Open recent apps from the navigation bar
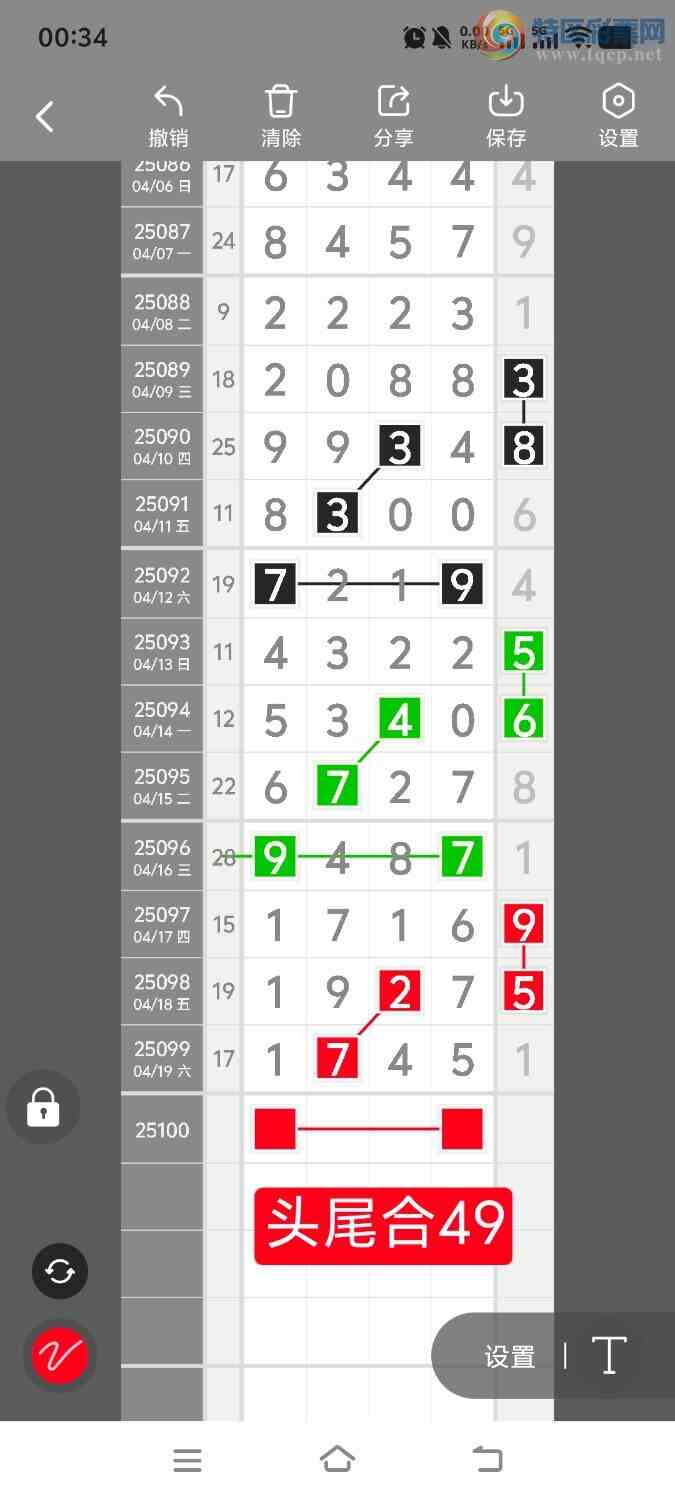 pos(187,1460)
